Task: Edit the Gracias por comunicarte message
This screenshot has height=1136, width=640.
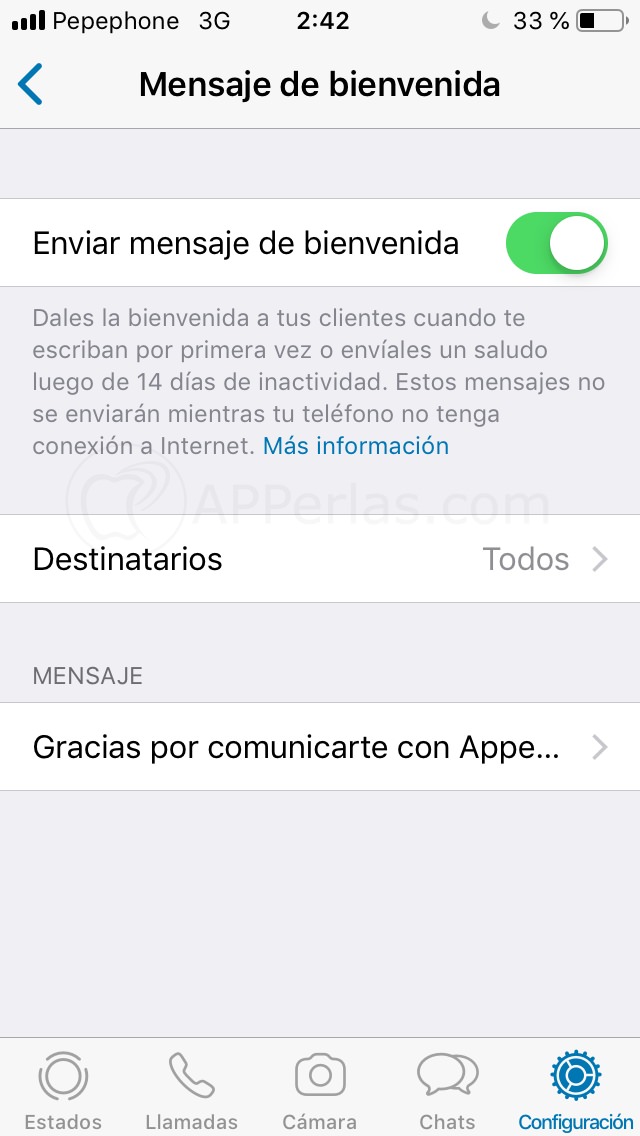Action: tap(320, 747)
